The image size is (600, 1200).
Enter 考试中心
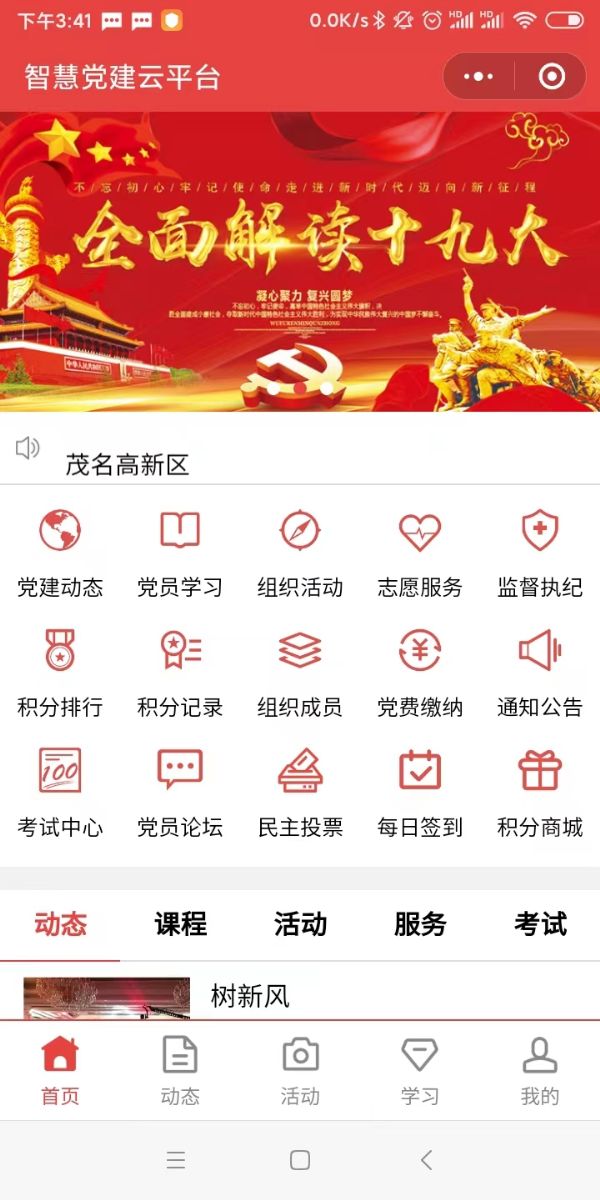pos(60,792)
